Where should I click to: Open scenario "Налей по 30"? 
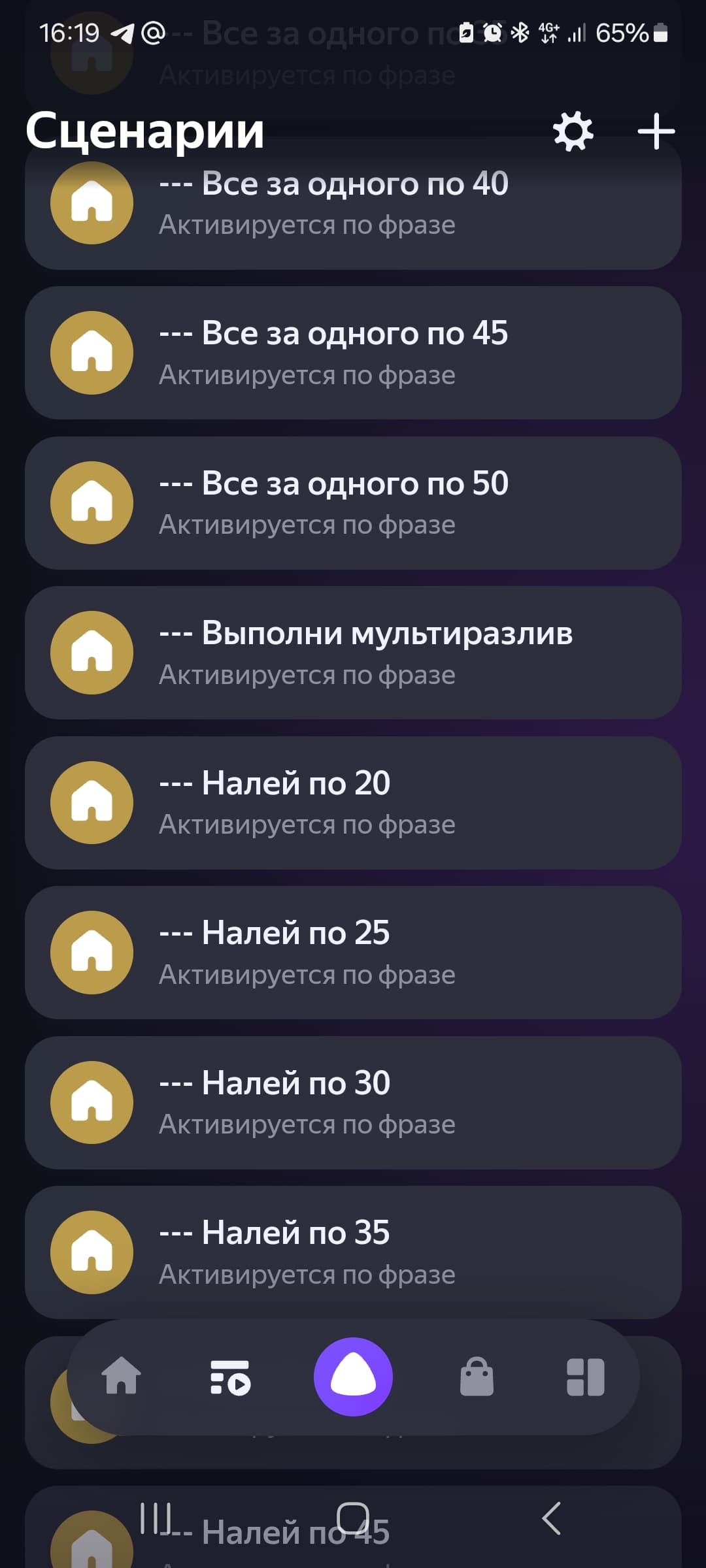click(353, 1103)
